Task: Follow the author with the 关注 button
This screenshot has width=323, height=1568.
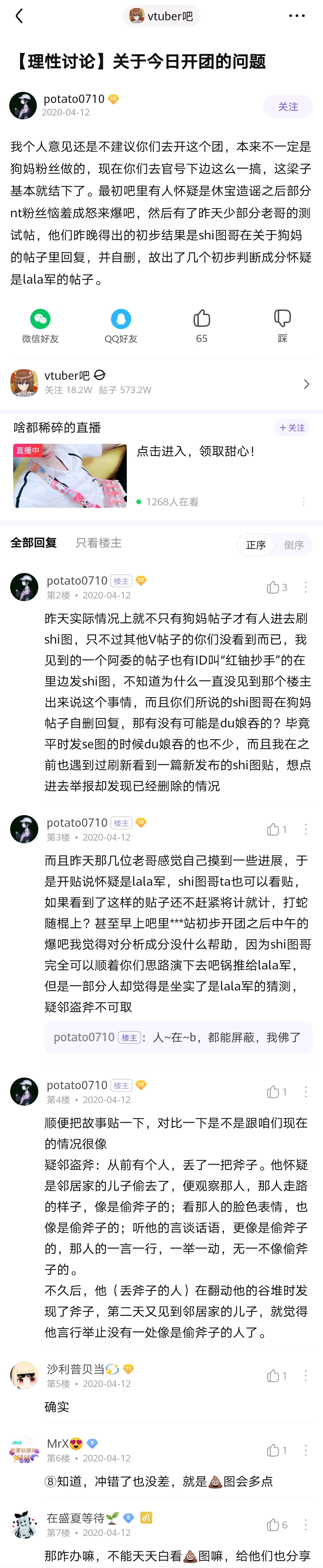Action: (288, 107)
